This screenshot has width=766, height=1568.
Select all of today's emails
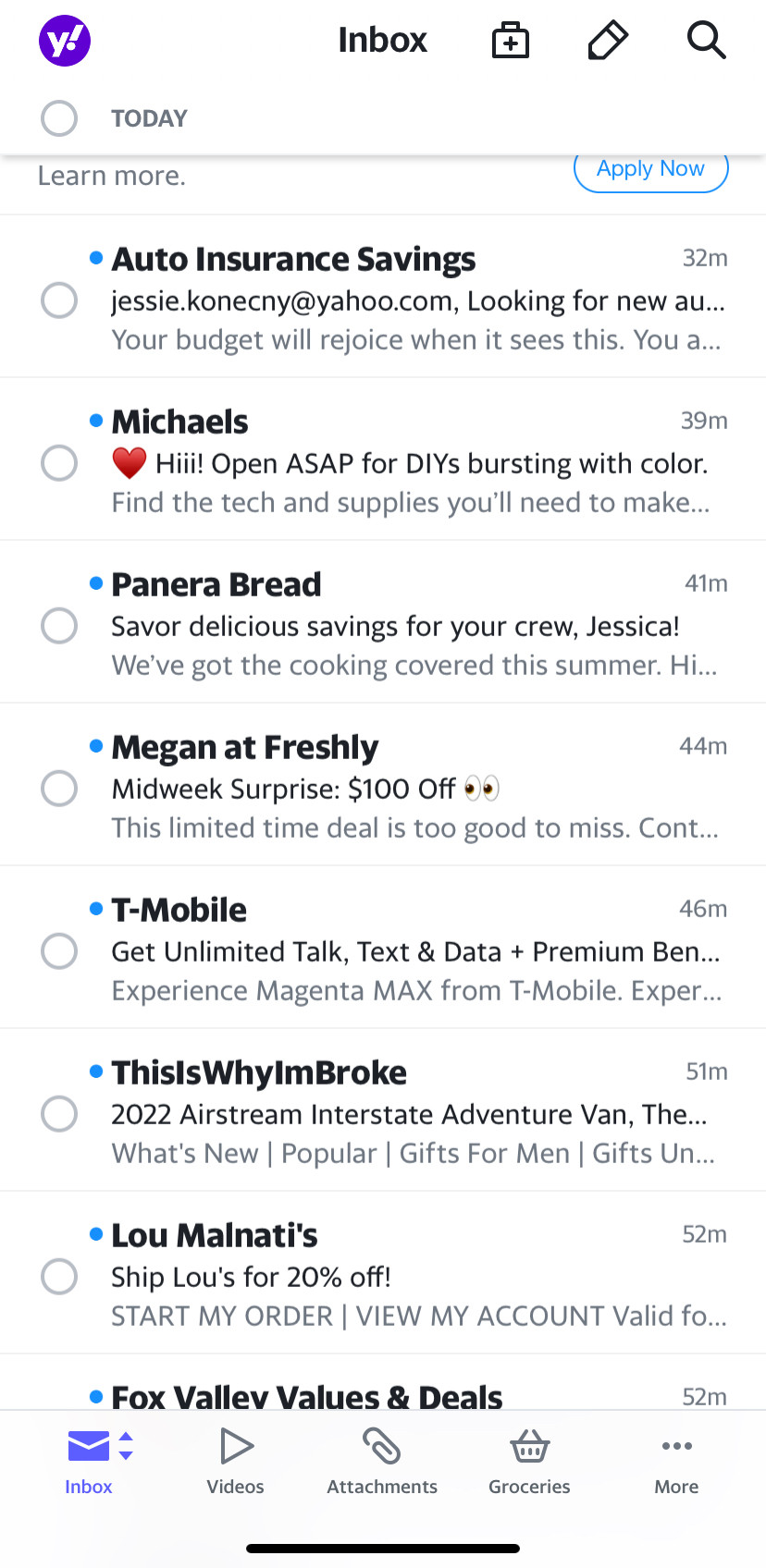pos(59,118)
